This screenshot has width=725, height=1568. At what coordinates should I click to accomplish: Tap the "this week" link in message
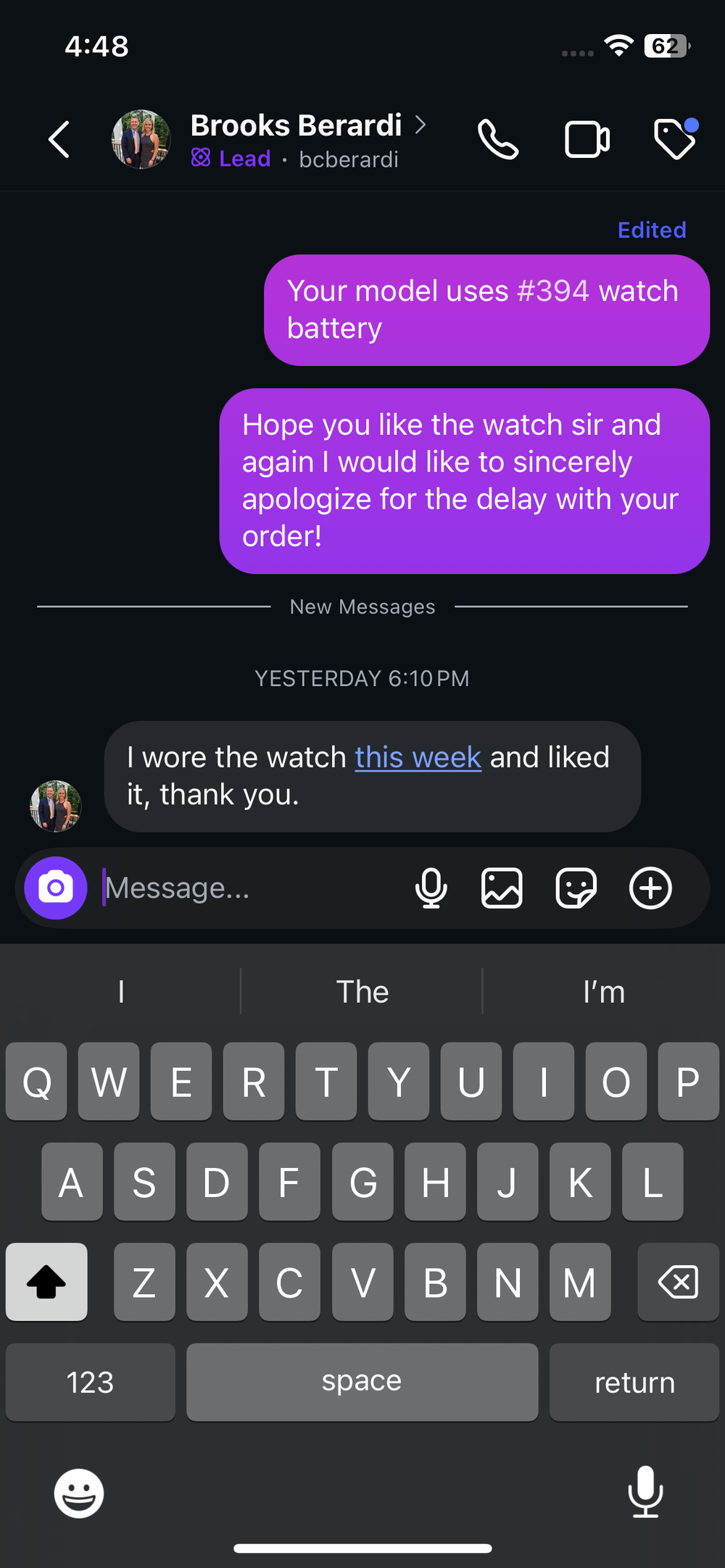[x=418, y=758]
